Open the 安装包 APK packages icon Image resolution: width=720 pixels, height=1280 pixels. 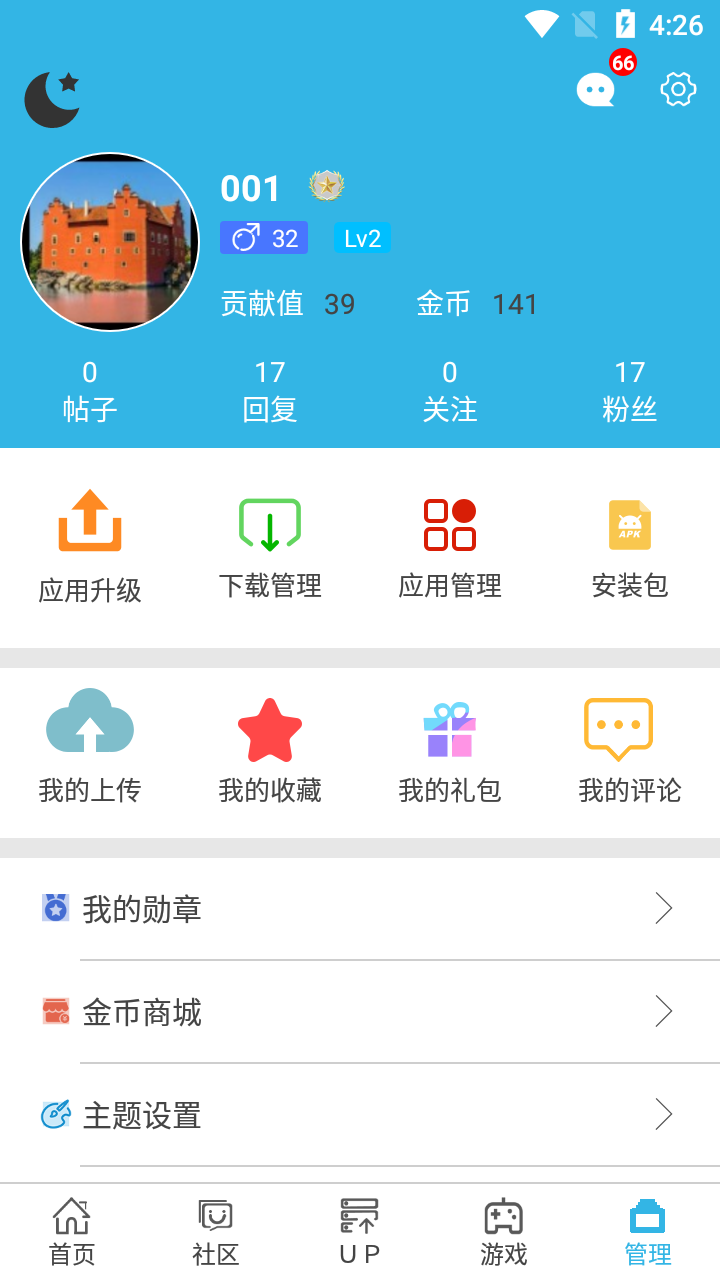tap(630, 523)
